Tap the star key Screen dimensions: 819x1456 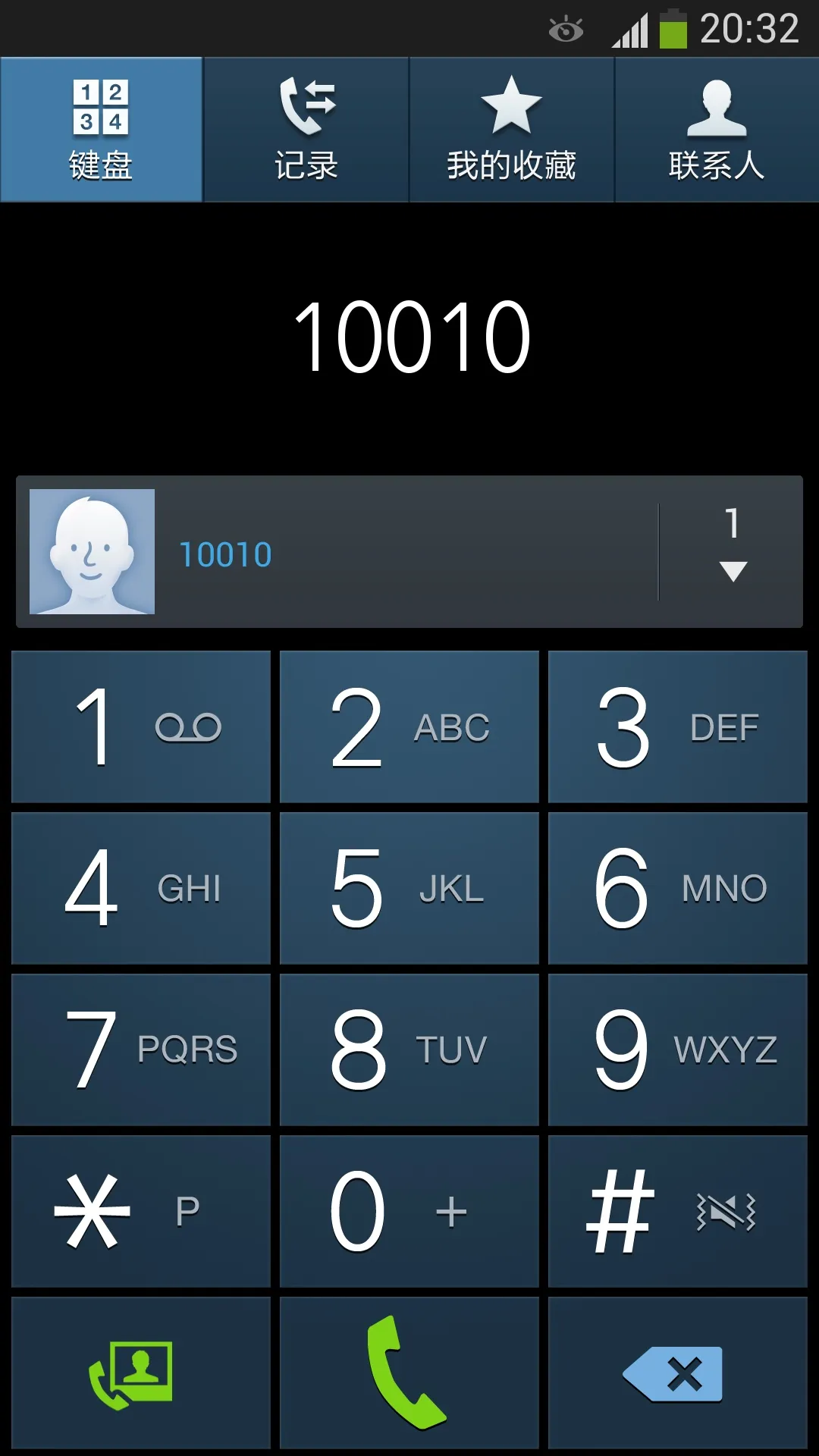pos(141,1211)
